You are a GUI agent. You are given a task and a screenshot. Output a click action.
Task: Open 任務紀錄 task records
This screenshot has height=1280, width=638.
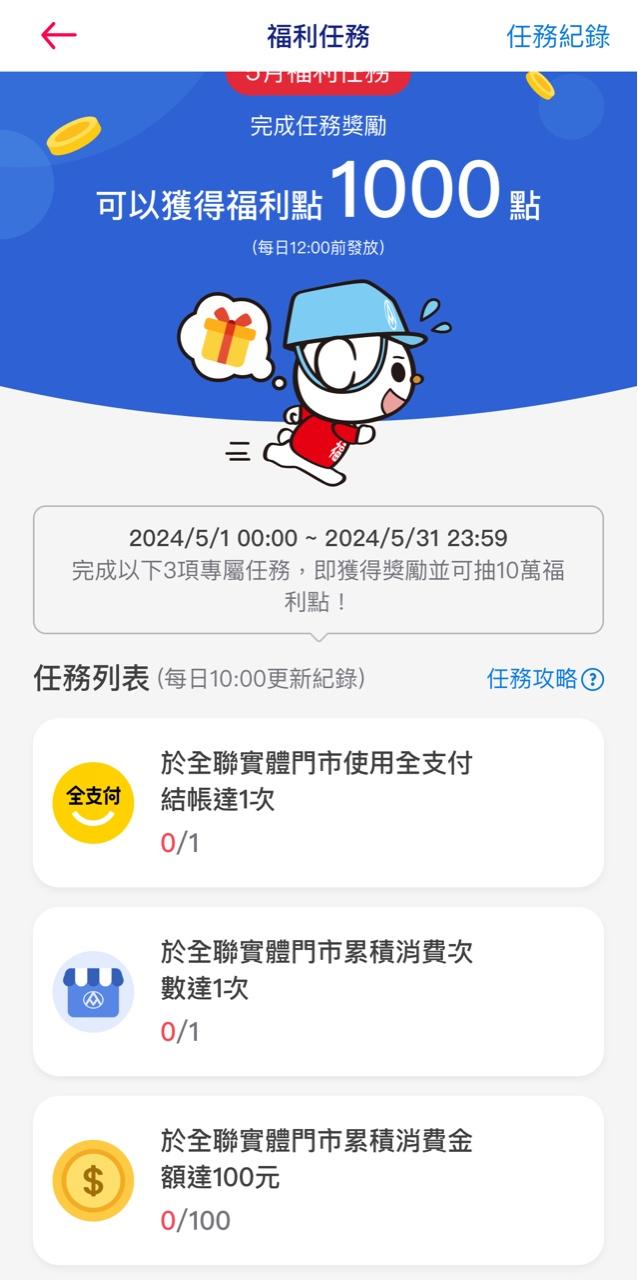pyautogui.click(x=558, y=37)
